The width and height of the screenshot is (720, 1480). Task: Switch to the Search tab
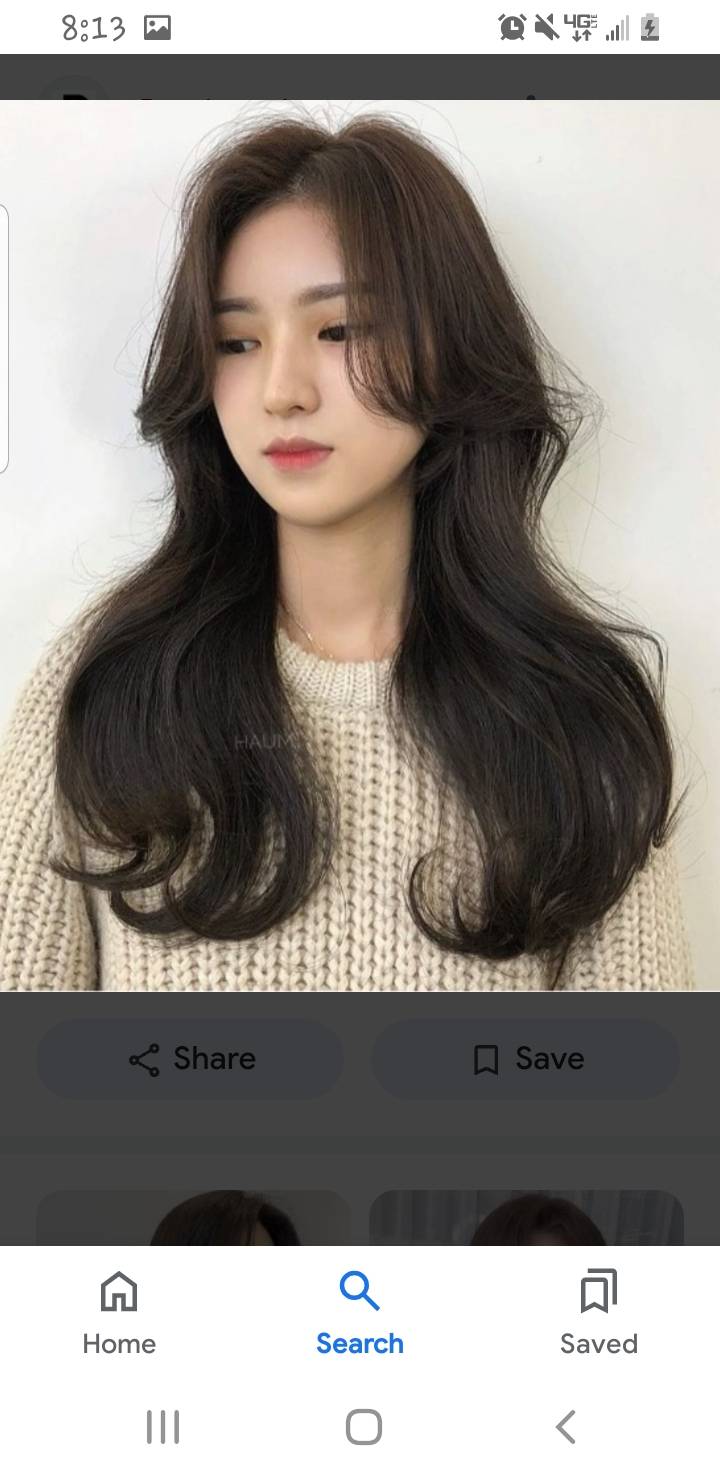click(360, 1312)
